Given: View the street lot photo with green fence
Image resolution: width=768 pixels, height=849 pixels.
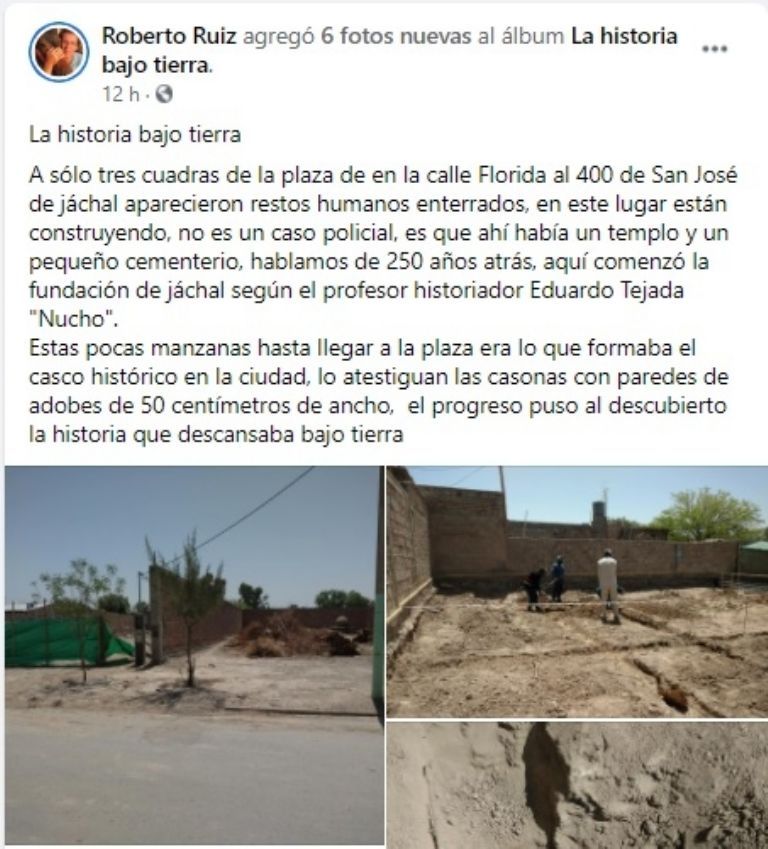Looking at the screenshot, I should (192, 655).
